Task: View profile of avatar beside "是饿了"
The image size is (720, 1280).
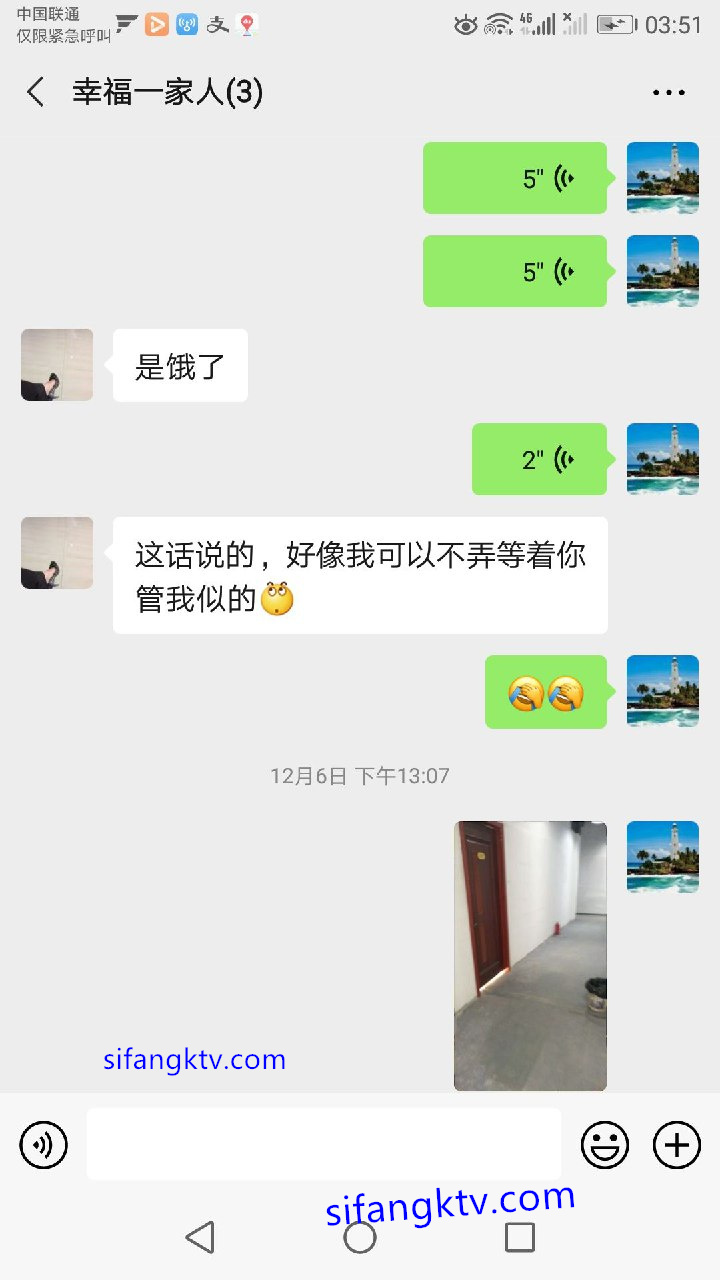Action: 57,365
